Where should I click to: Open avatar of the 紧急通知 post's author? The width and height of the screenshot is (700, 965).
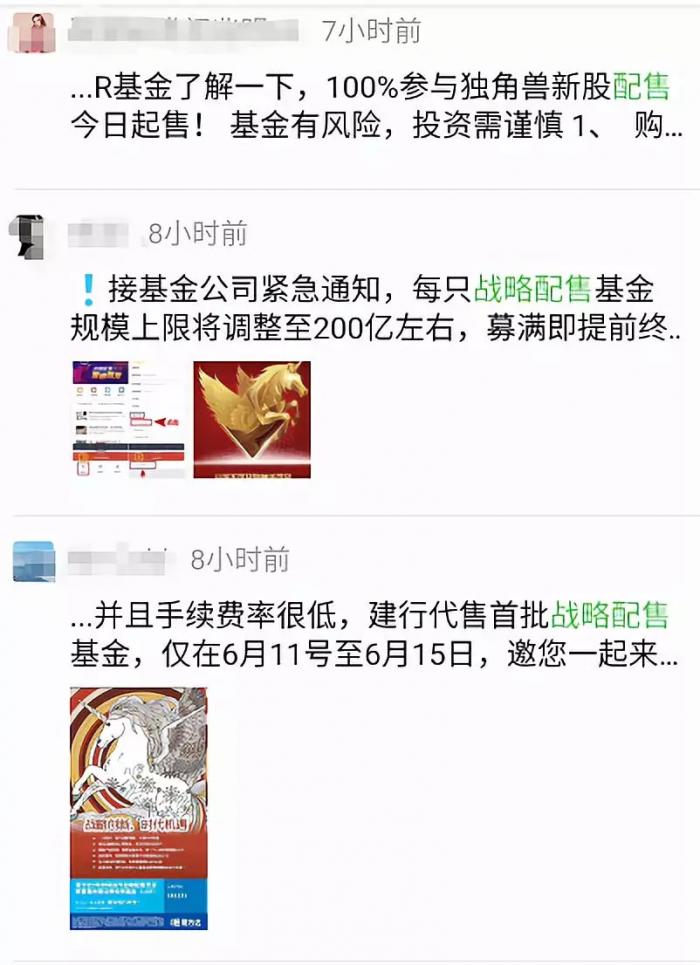31,235
